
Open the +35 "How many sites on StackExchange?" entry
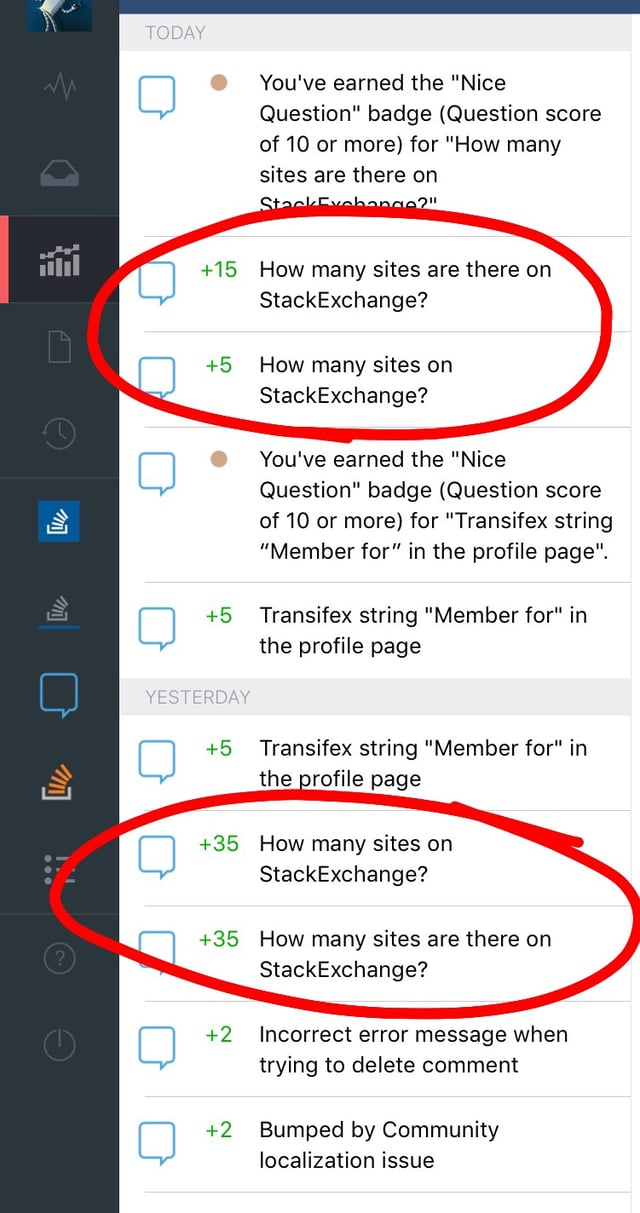pos(355,858)
